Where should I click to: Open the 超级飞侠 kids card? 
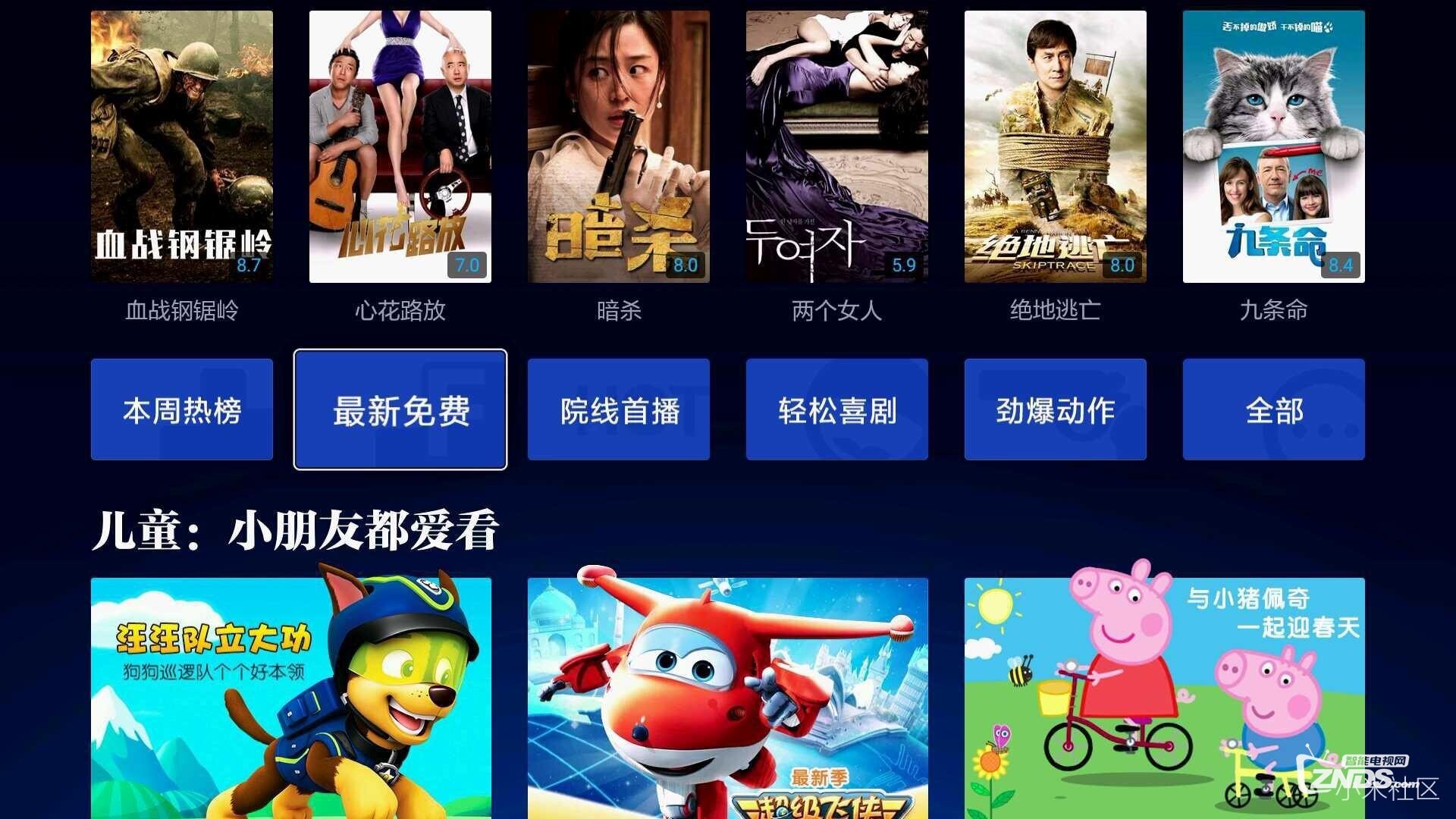(x=728, y=698)
